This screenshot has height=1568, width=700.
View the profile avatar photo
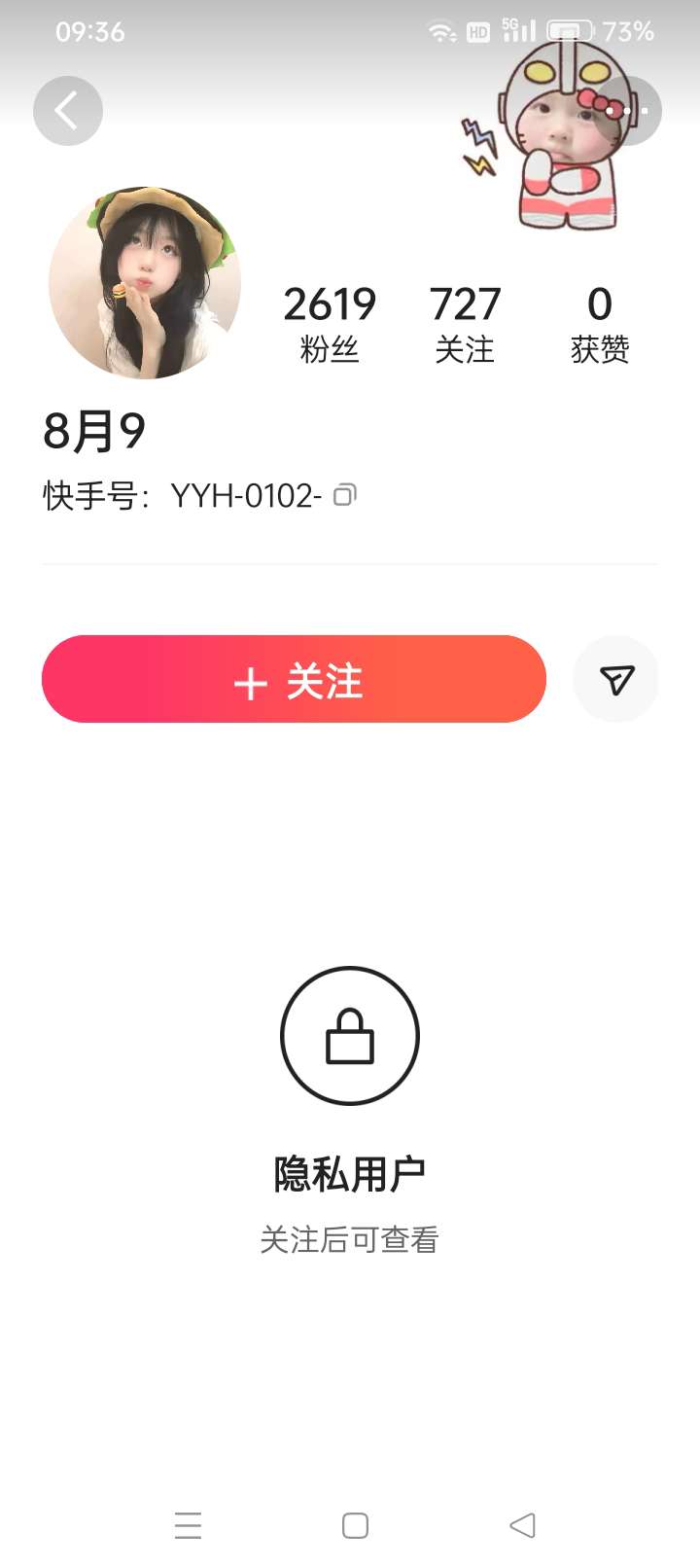(145, 282)
